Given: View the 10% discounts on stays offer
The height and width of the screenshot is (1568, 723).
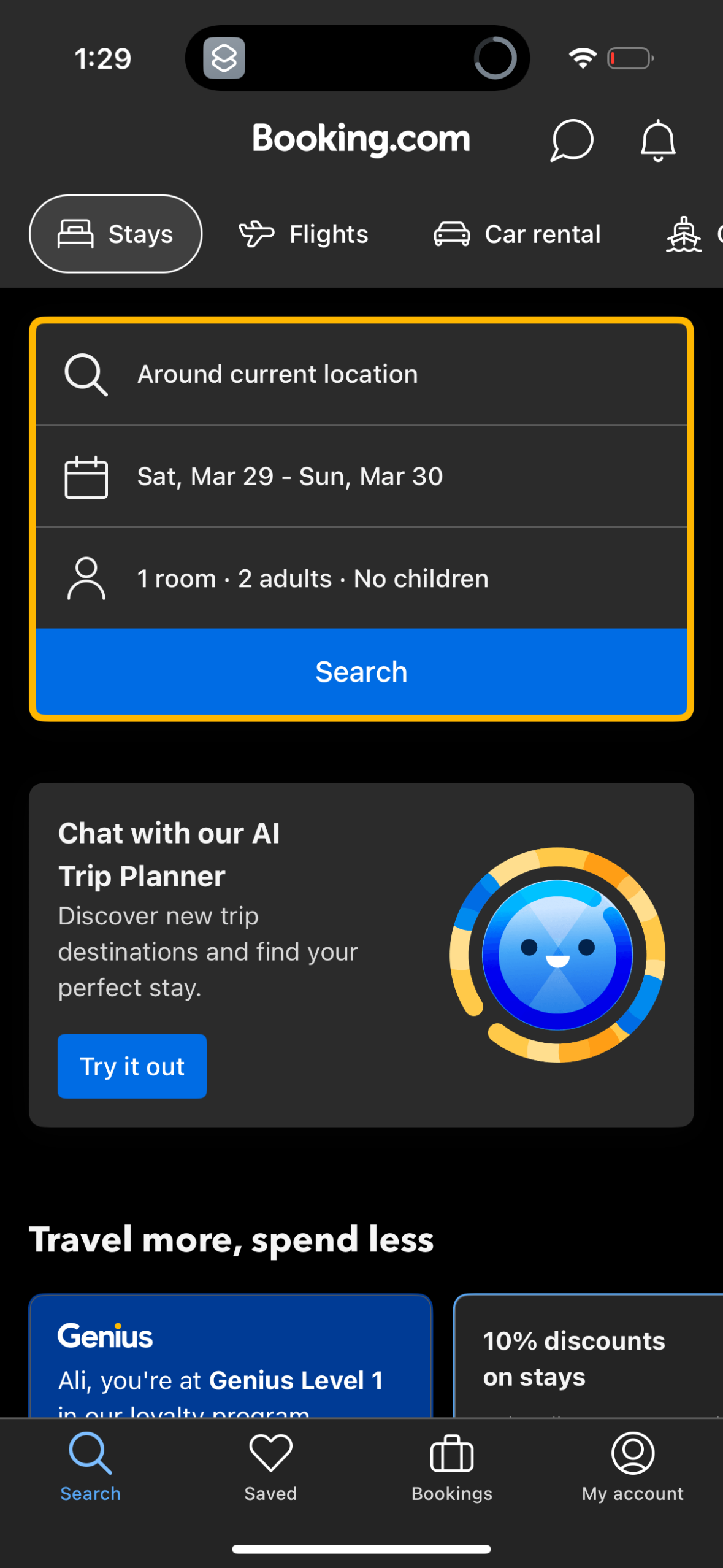Looking at the screenshot, I should (587, 1356).
